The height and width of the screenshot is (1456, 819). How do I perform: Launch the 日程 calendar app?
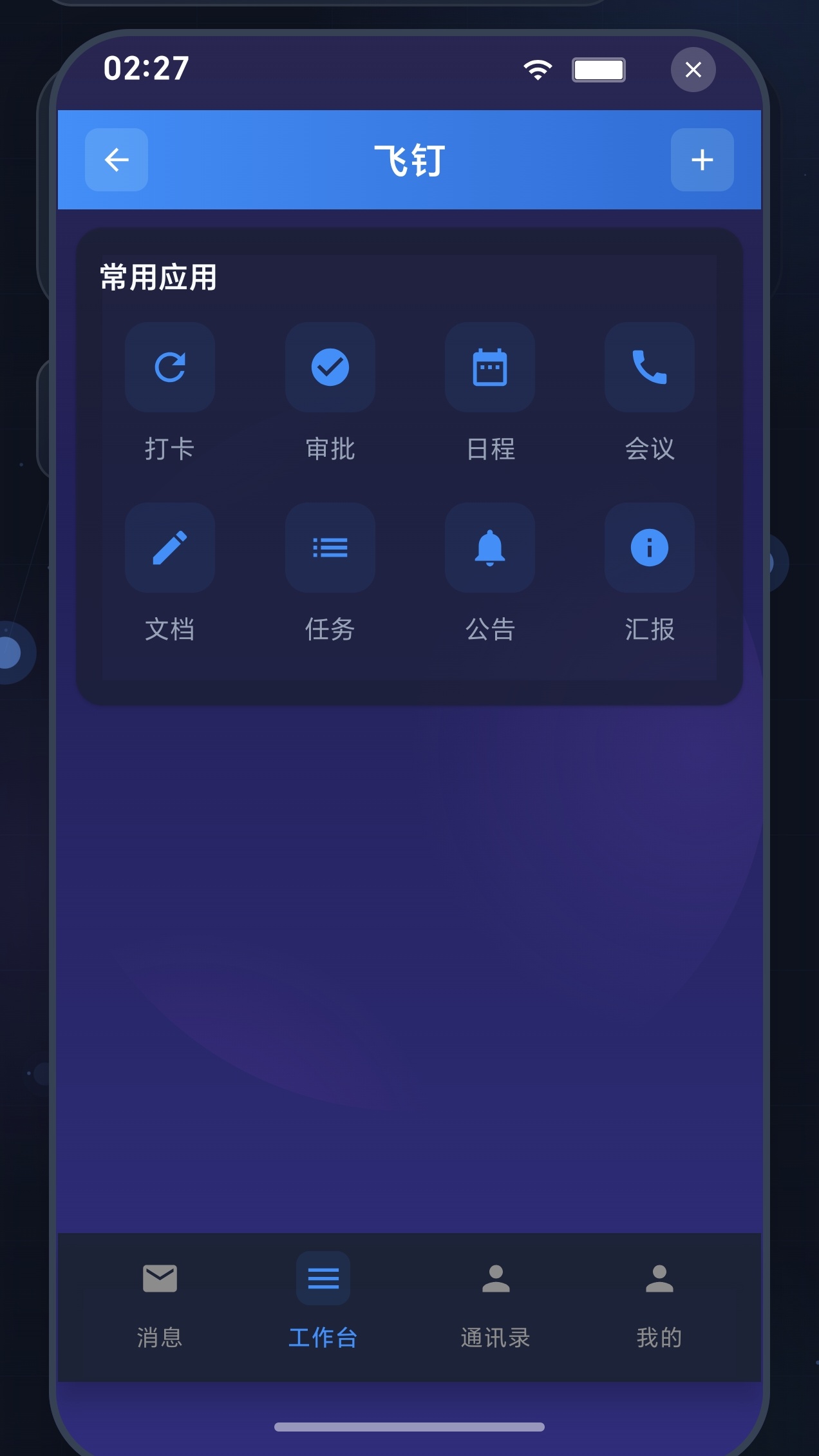[x=490, y=368]
